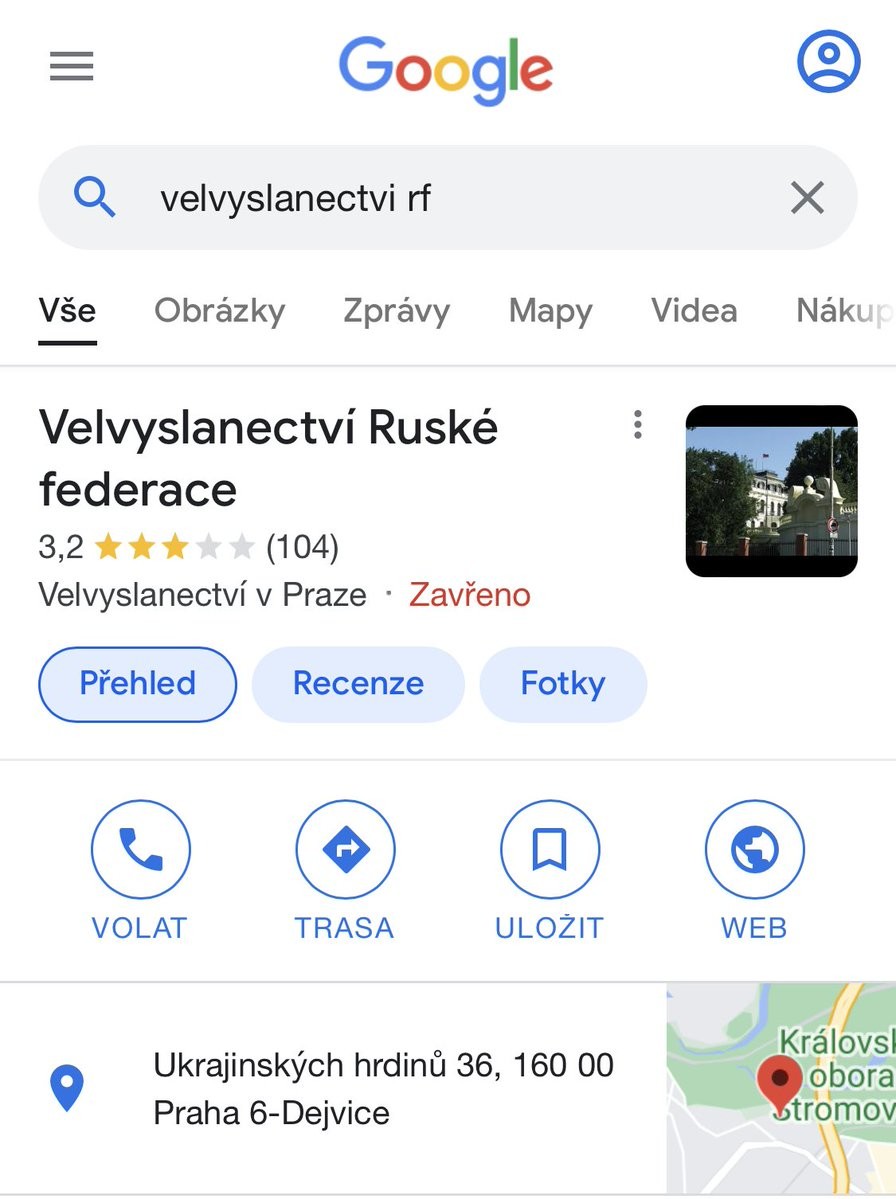Switch to the Zprávy tab
Image resolution: width=896 pixels, height=1199 pixels.
coord(396,311)
